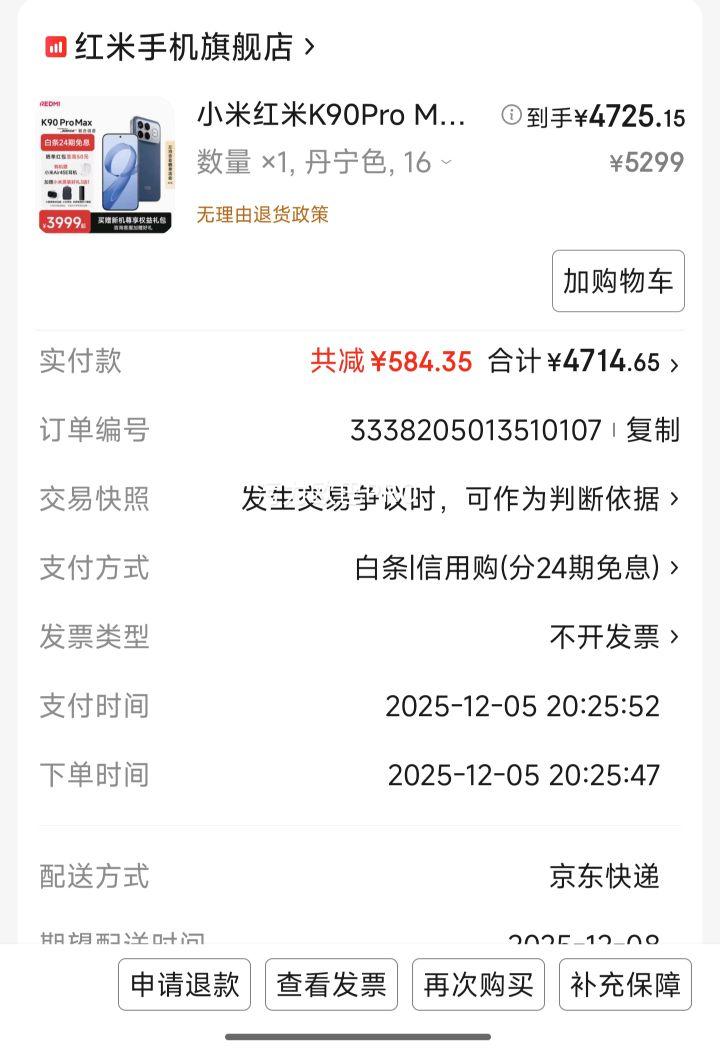This screenshot has height=1053, width=720.
Task: Tap 加购物车 to add item to cart
Action: 618,281
